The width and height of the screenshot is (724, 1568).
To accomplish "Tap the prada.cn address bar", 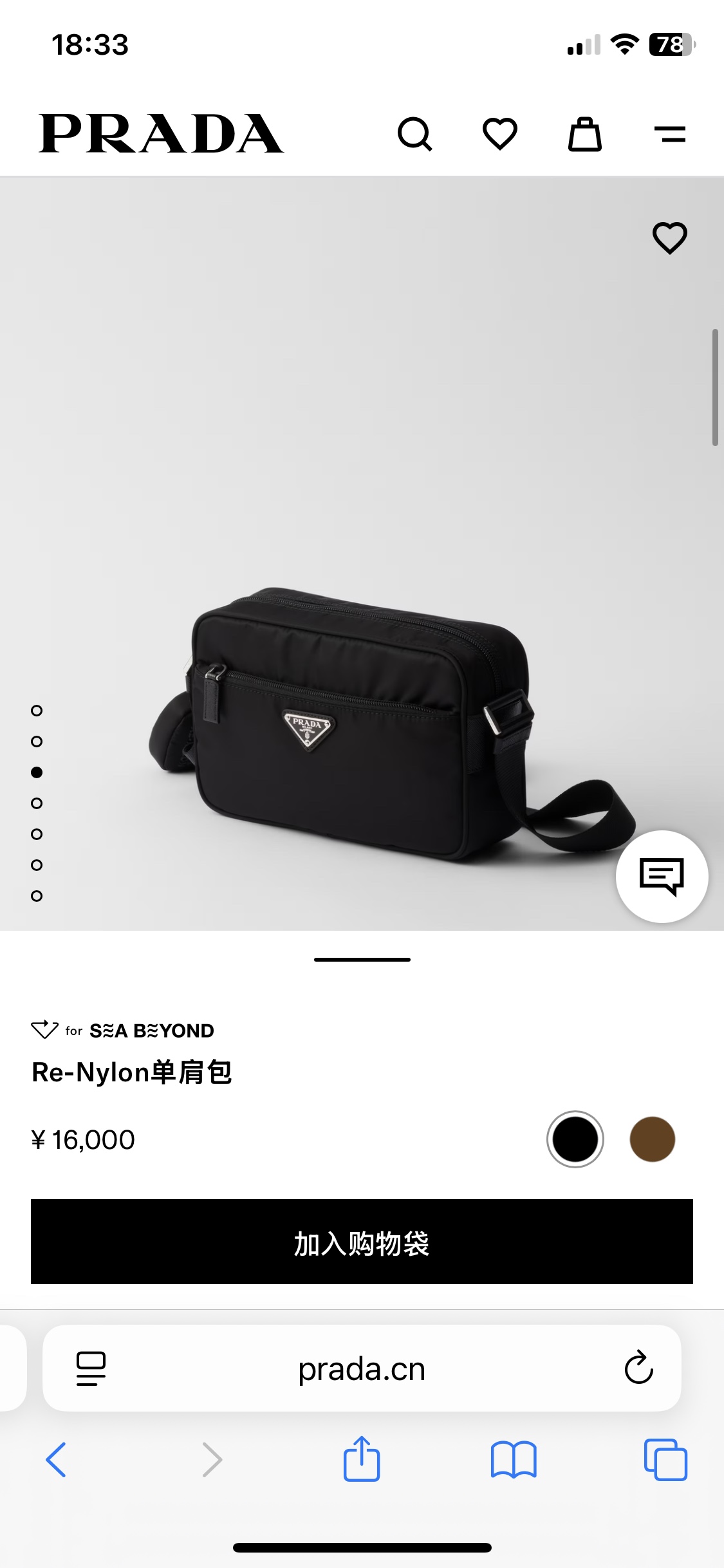I will [362, 1369].
